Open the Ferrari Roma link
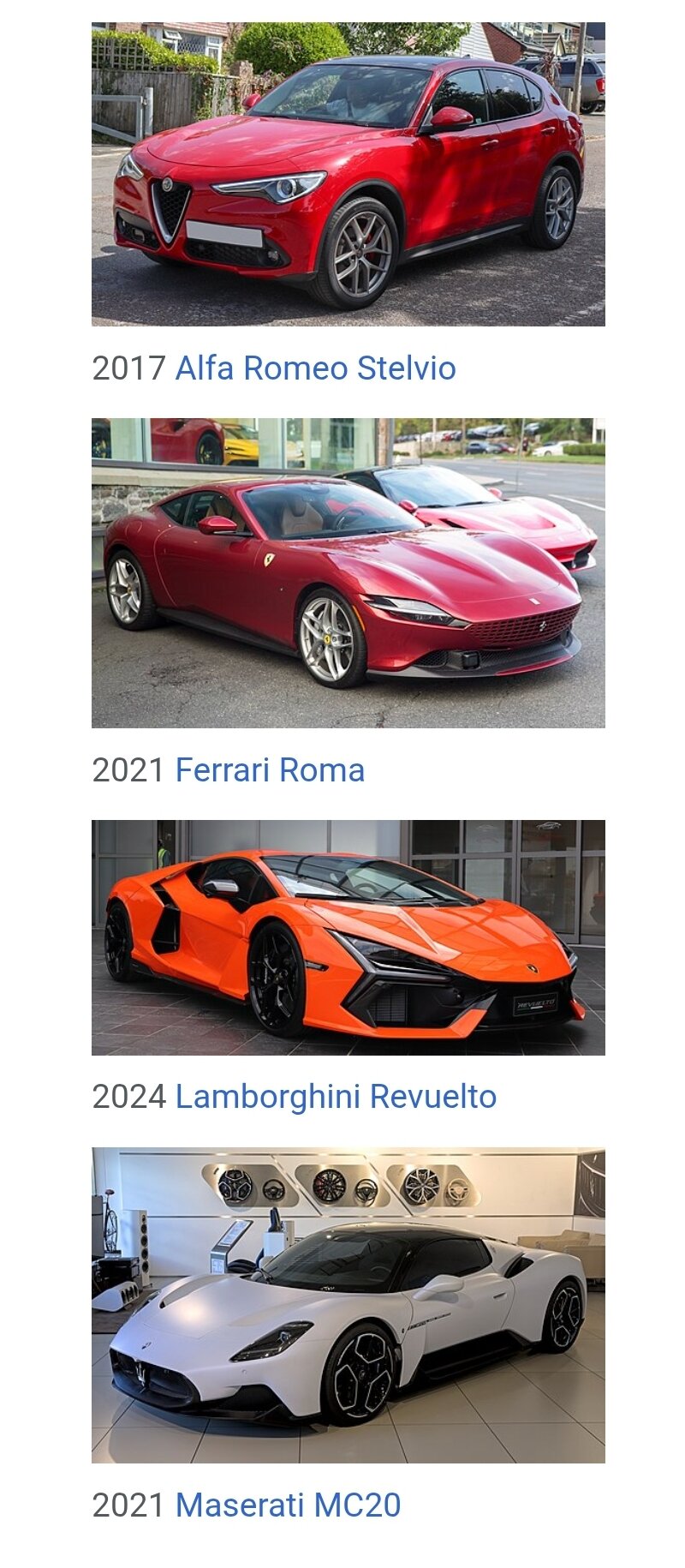This screenshot has width=685, height=1568. (270, 770)
